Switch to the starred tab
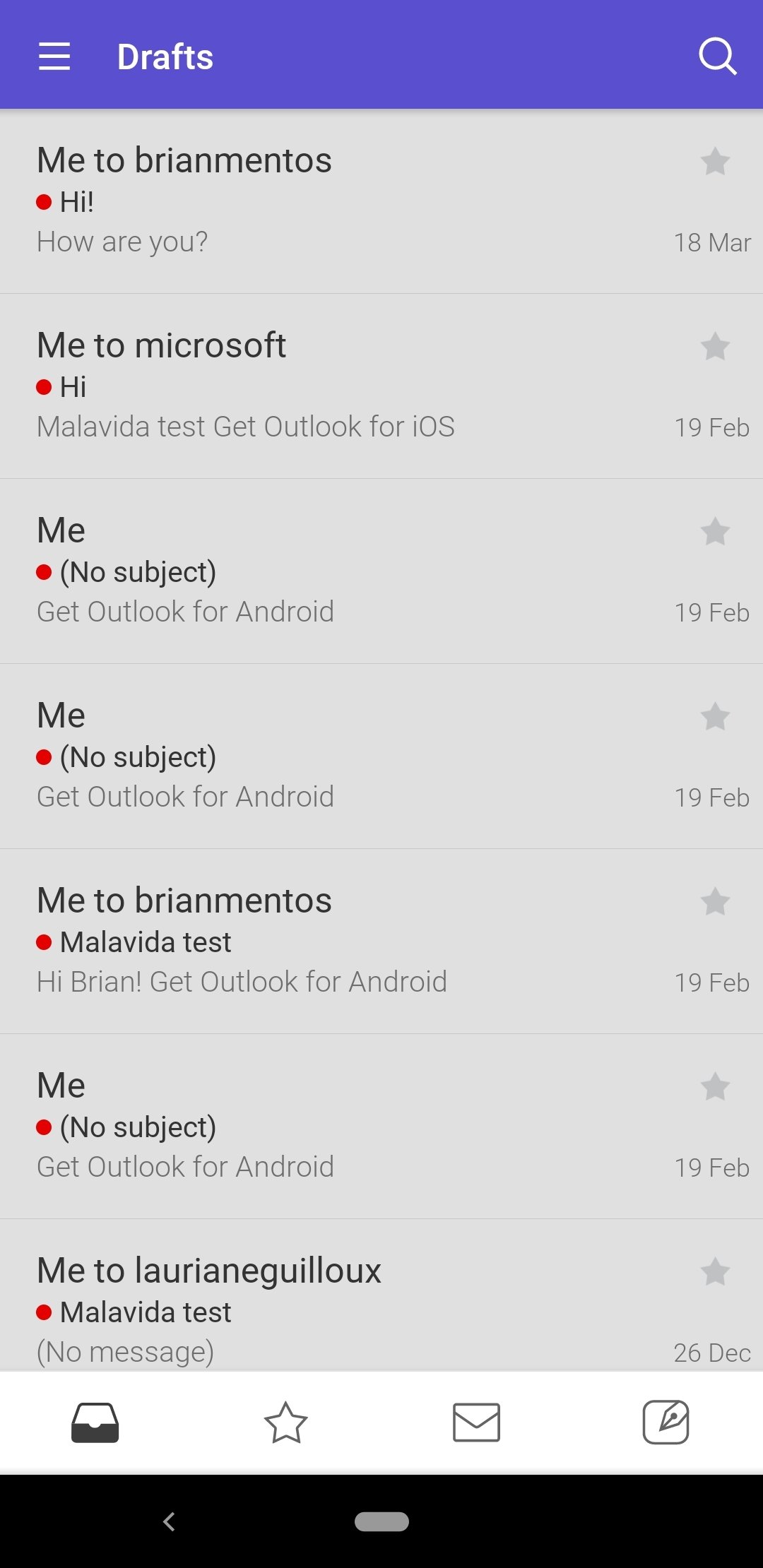 [x=285, y=1422]
